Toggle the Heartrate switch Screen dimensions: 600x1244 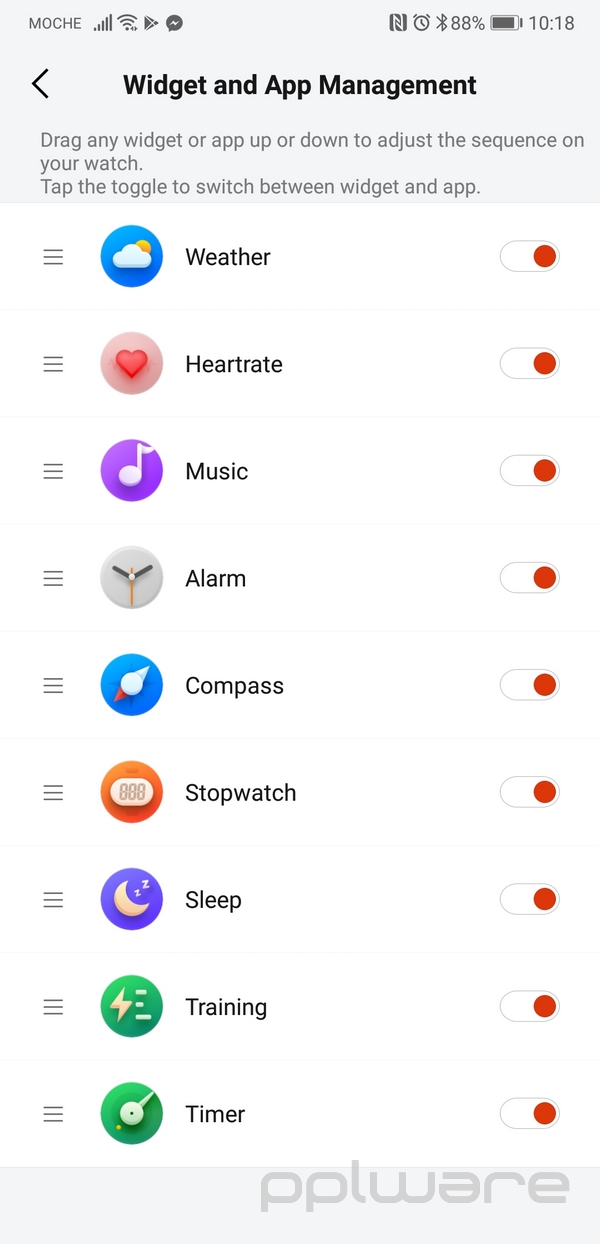click(530, 363)
